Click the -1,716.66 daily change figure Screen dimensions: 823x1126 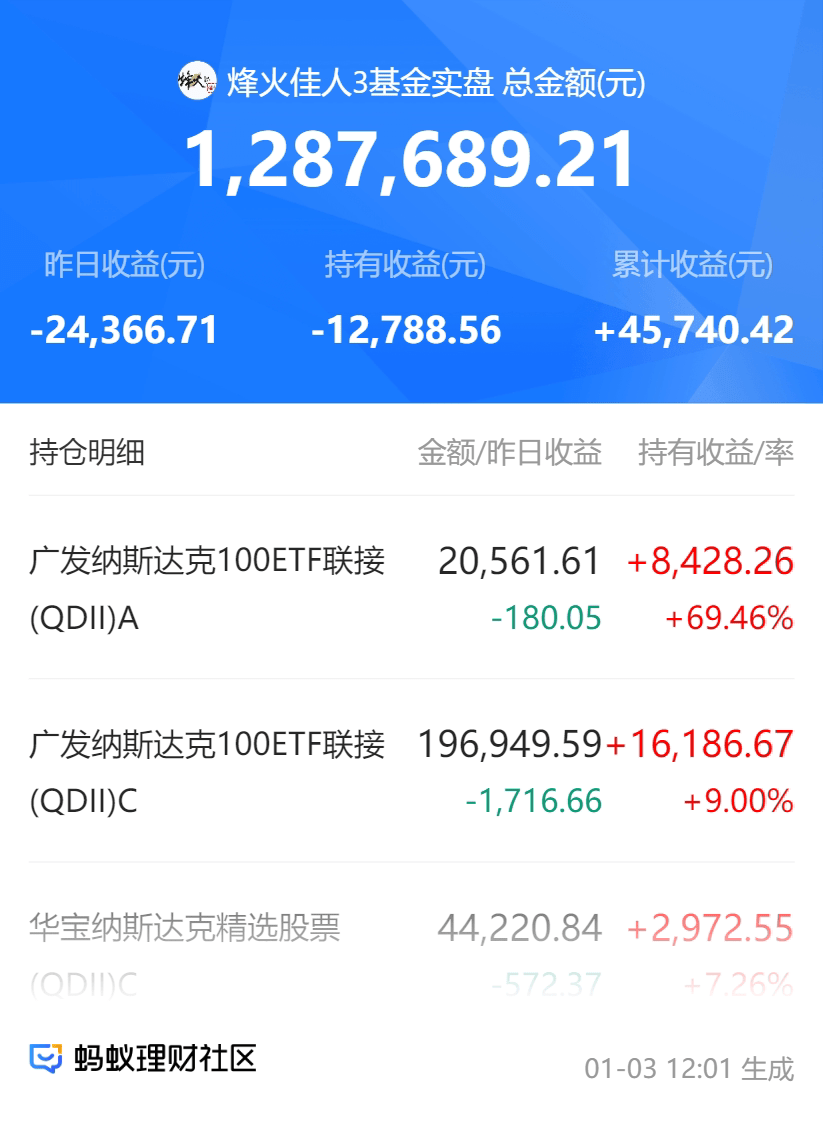click(x=534, y=798)
